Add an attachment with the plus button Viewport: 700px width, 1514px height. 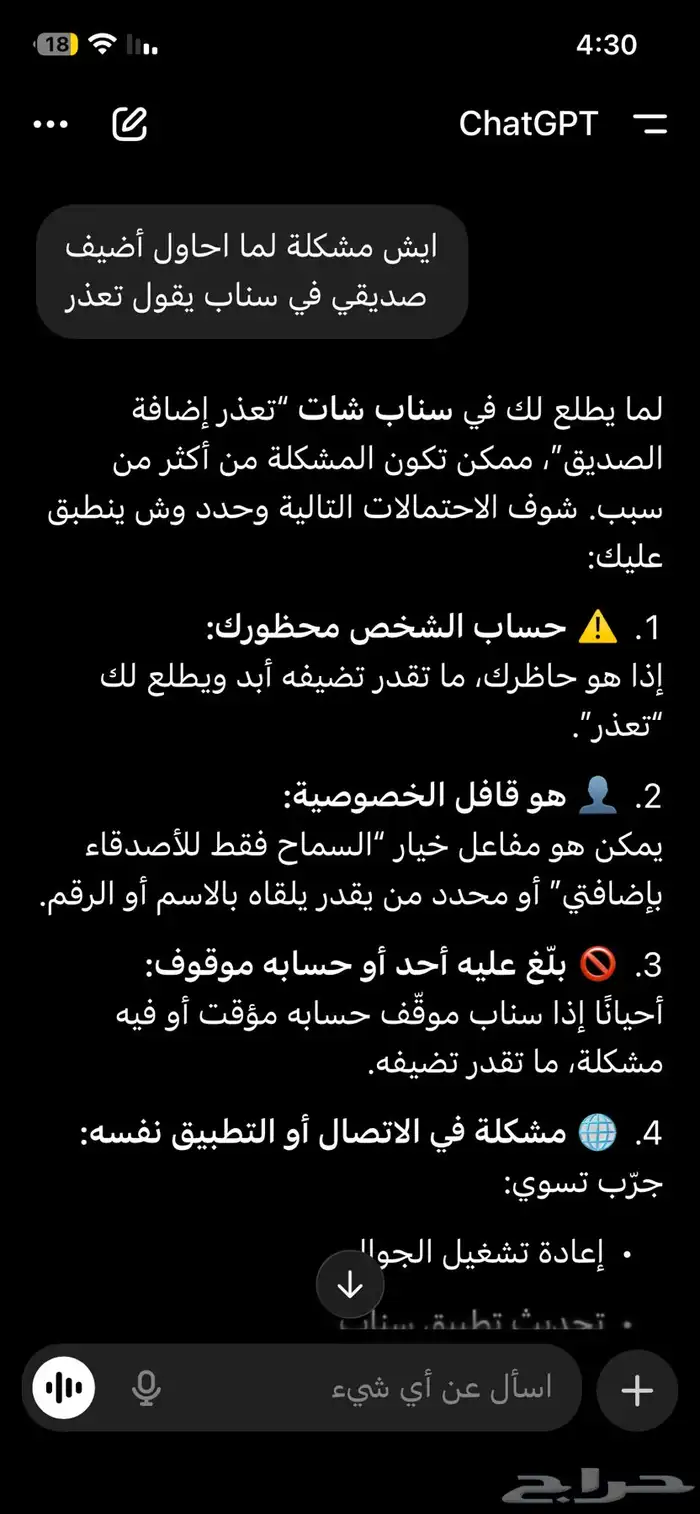[637, 1389]
